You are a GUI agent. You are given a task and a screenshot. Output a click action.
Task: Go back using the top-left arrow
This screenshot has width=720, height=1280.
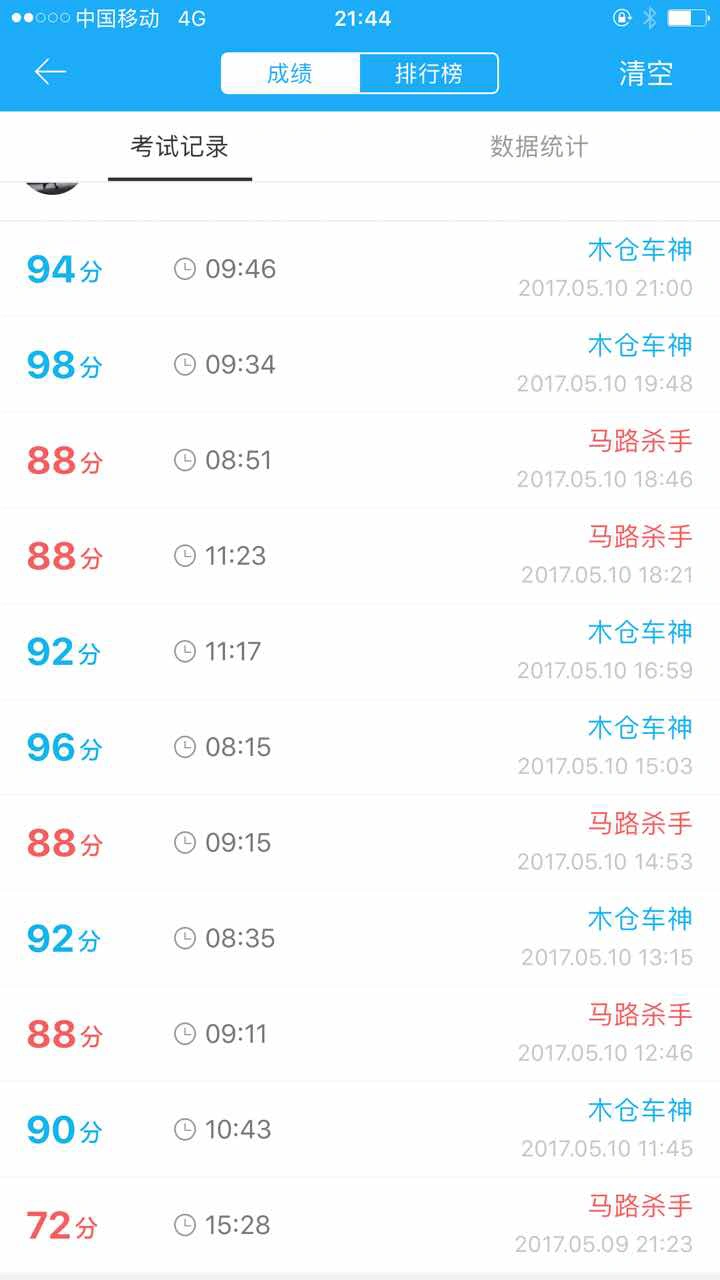(x=50, y=72)
